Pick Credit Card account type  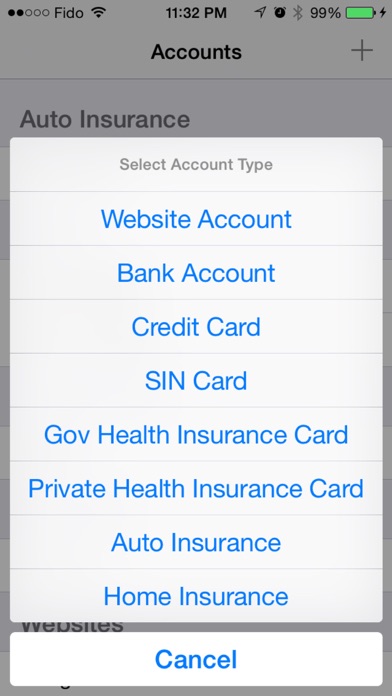[196, 327]
